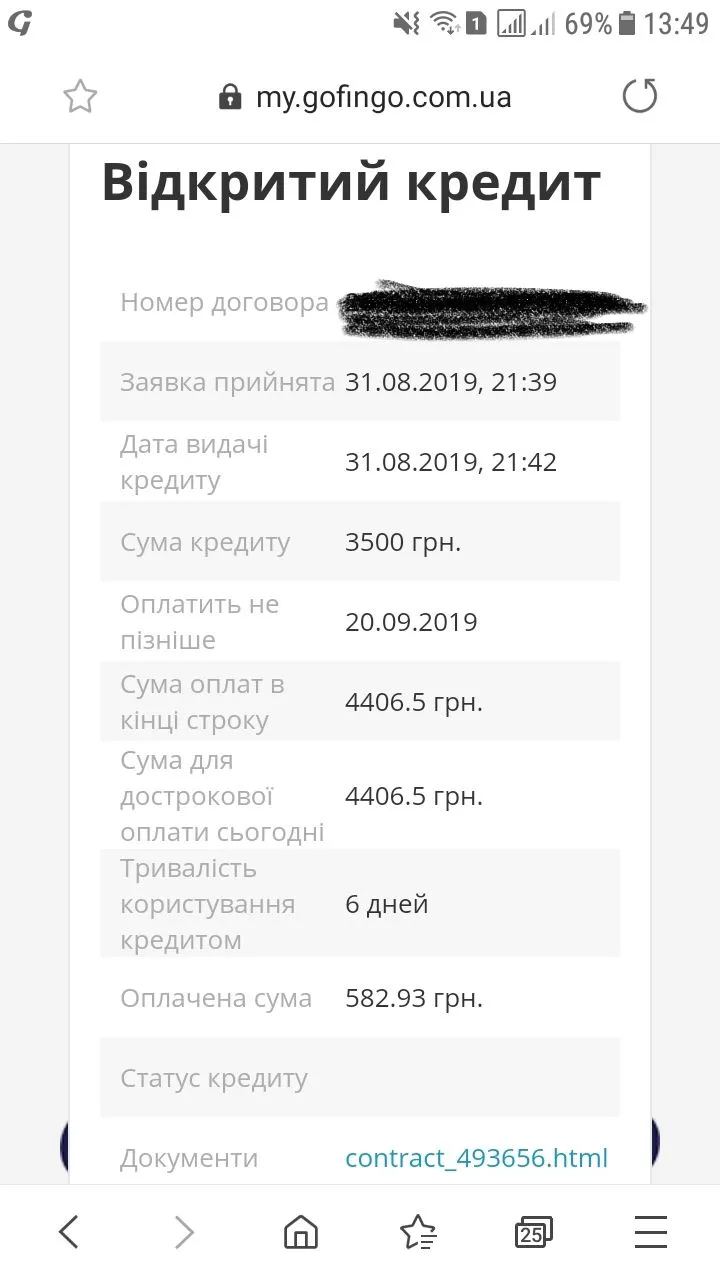This screenshot has height=1280, width=720.
Task: Show the 25 open tabs
Action: coord(533,1232)
